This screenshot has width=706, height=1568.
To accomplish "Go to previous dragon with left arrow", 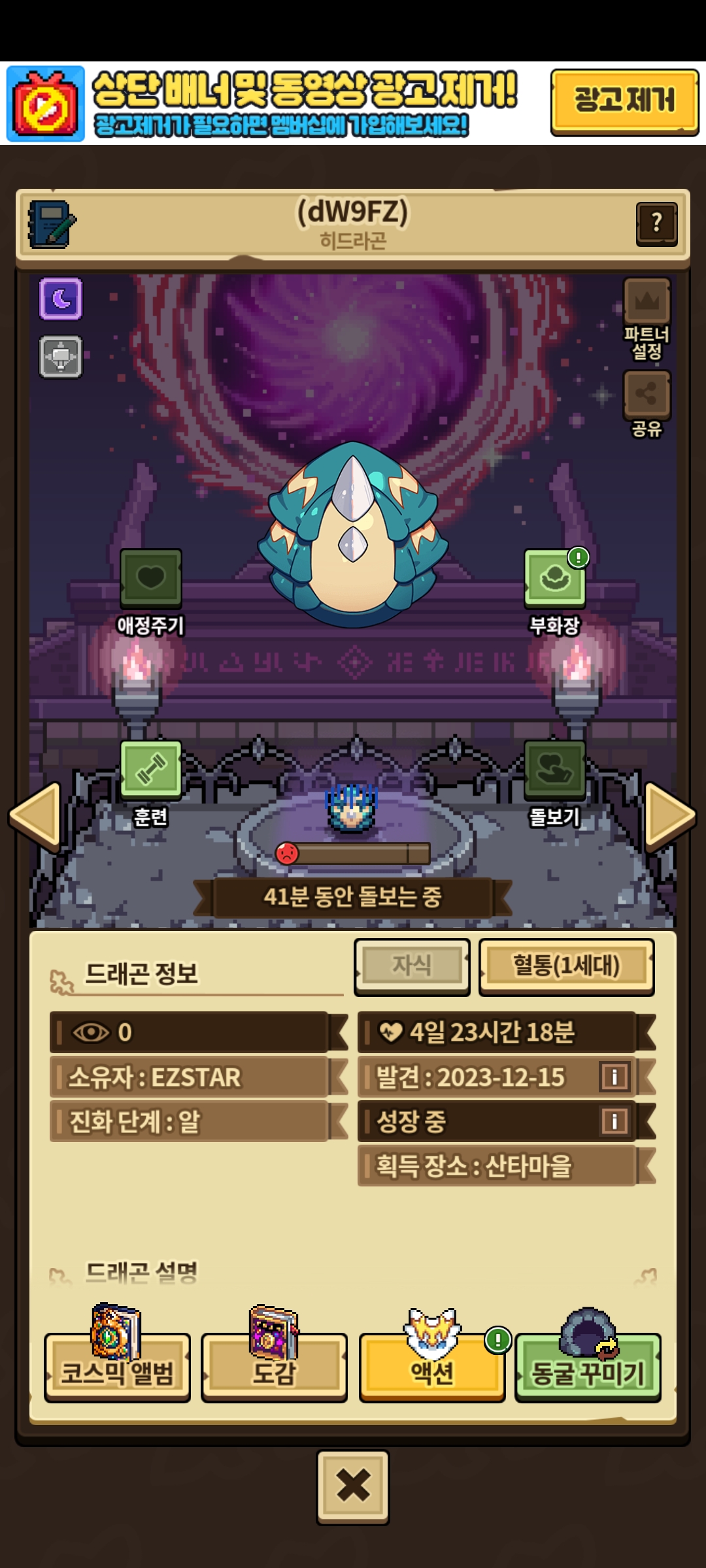I will point(36,815).
